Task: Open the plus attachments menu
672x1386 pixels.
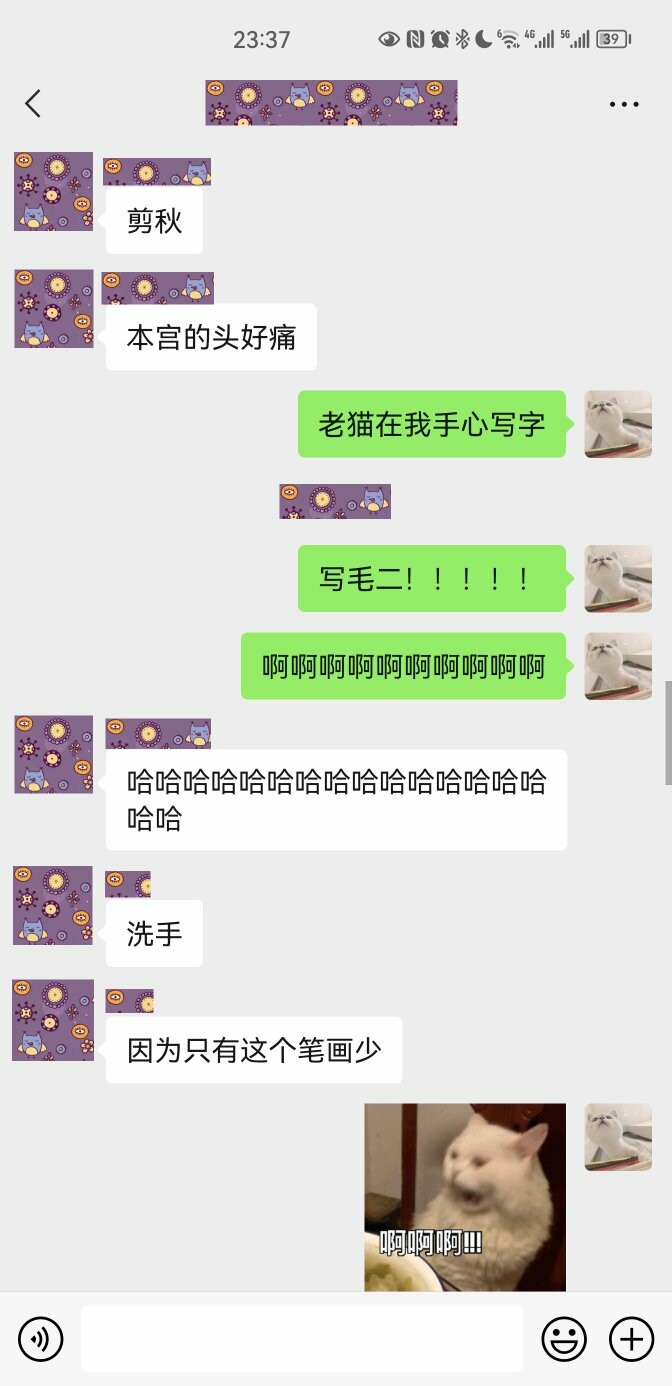Action: click(x=631, y=1339)
